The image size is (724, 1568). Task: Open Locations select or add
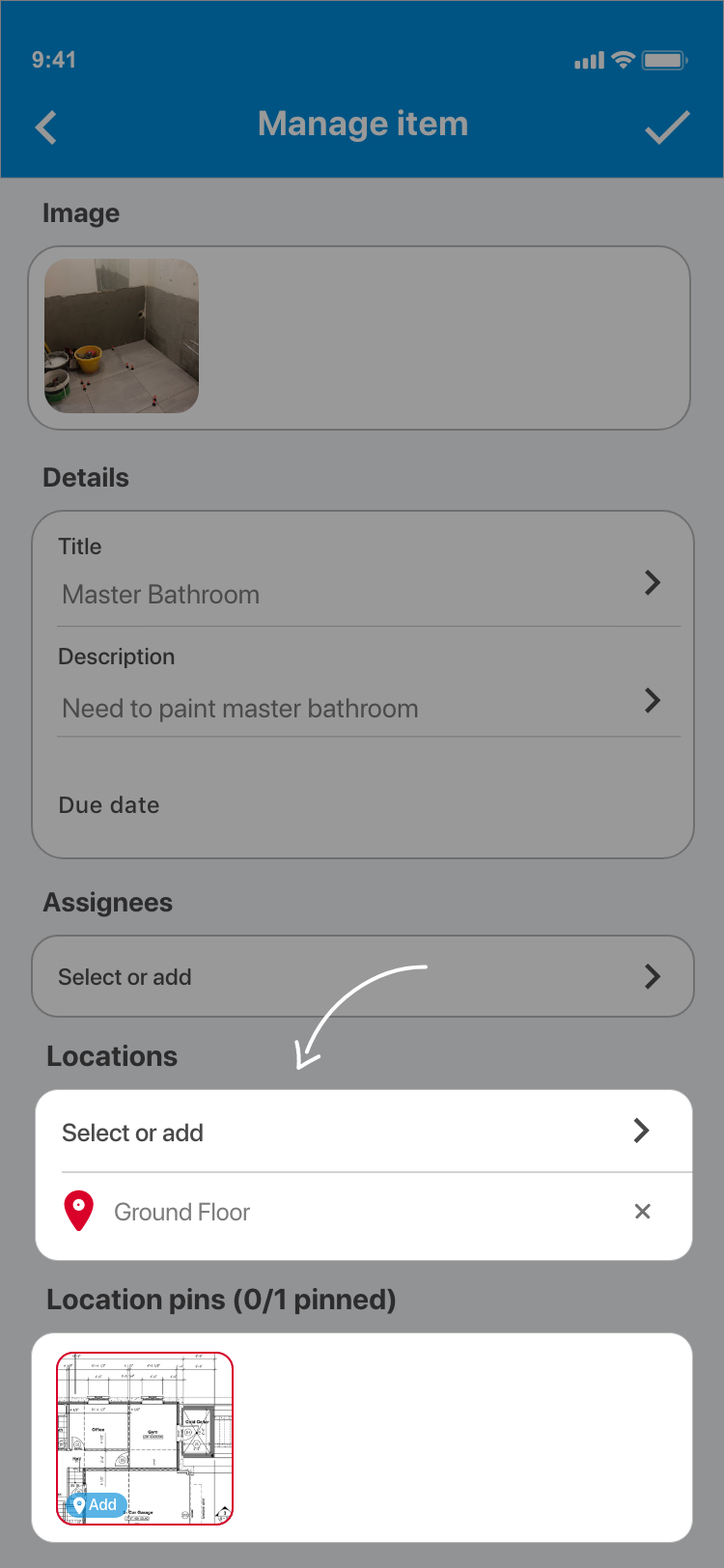coord(362,1132)
